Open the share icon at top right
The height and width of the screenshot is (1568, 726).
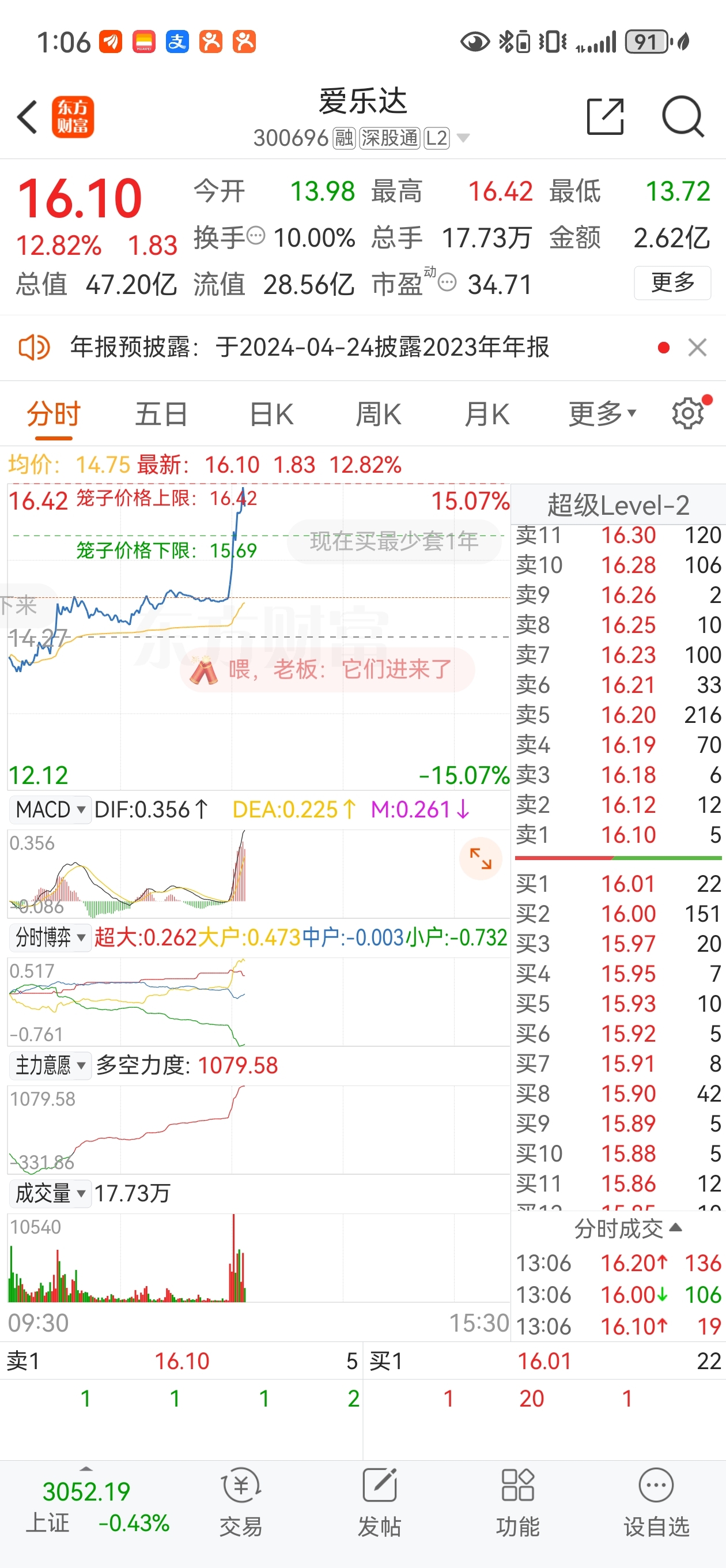(x=606, y=117)
